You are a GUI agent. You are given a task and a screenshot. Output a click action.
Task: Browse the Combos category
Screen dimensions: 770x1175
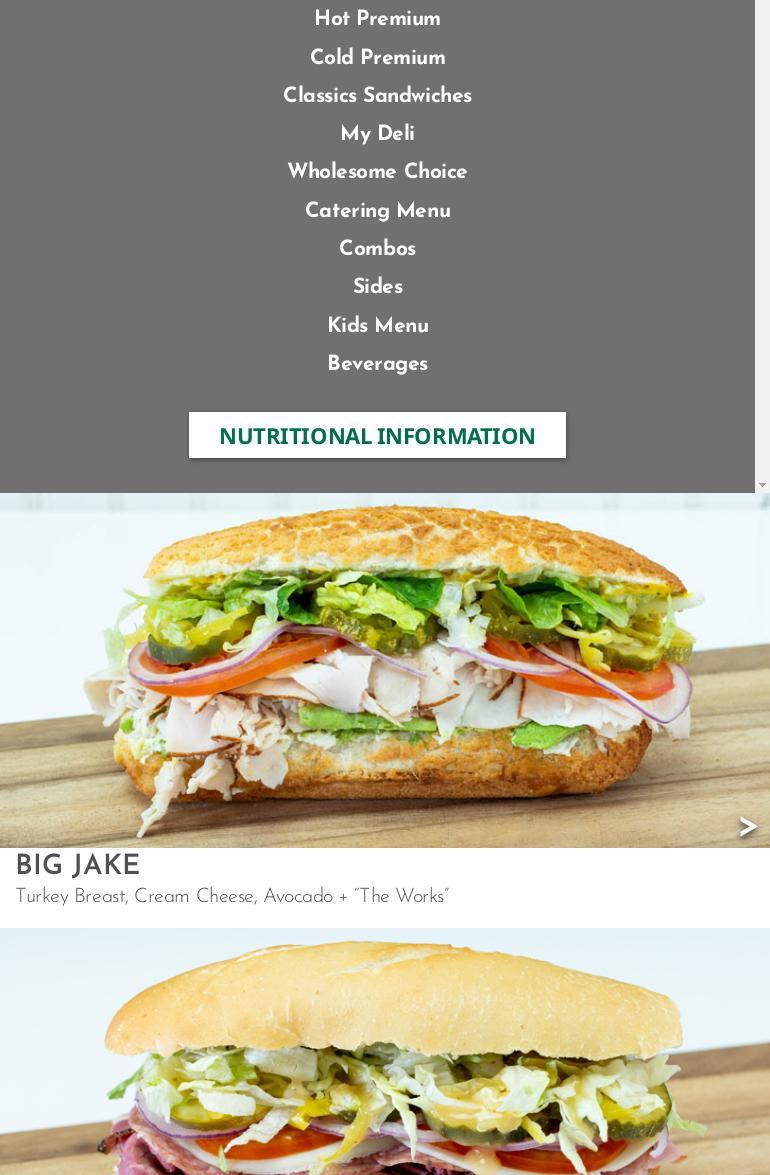(x=377, y=249)
